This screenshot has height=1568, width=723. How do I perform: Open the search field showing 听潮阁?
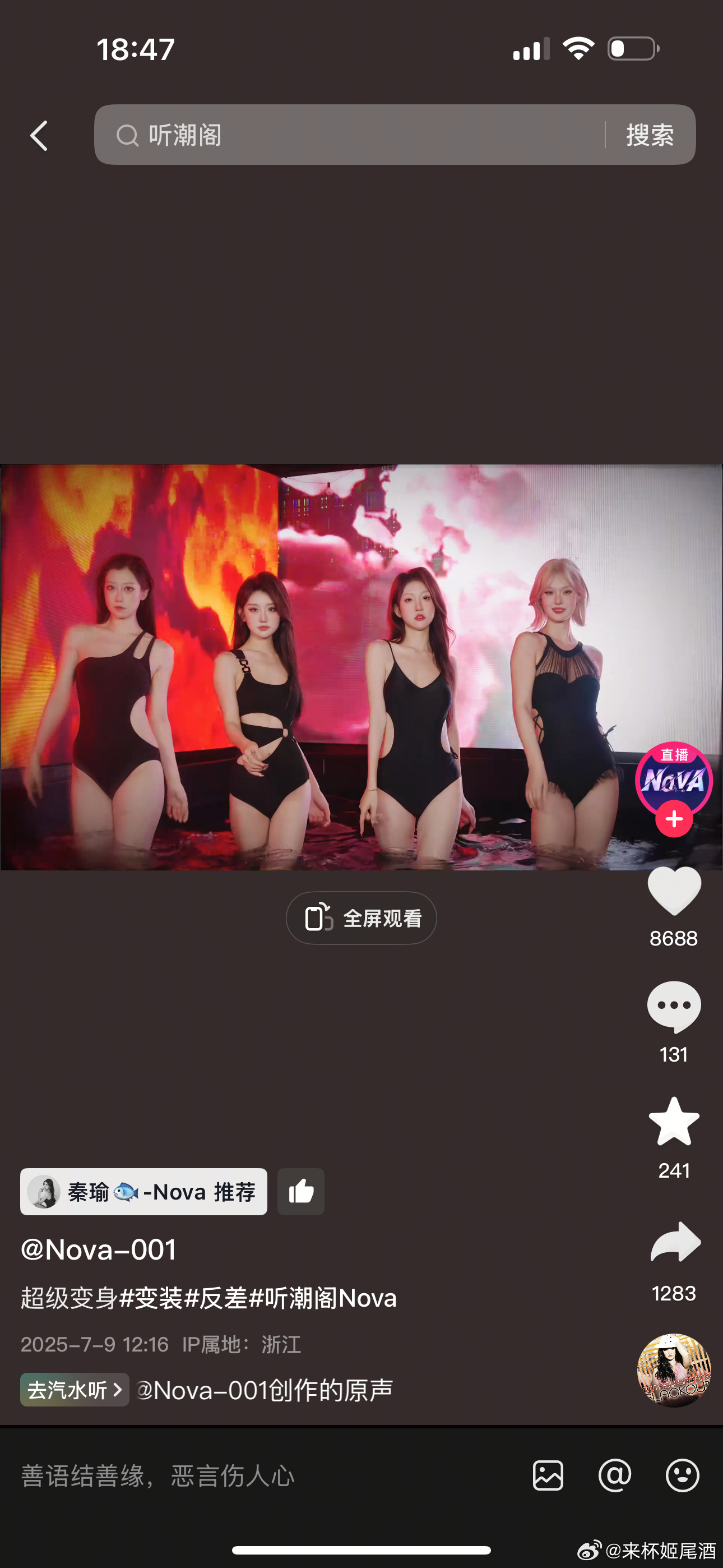click(x=347, y=135)
